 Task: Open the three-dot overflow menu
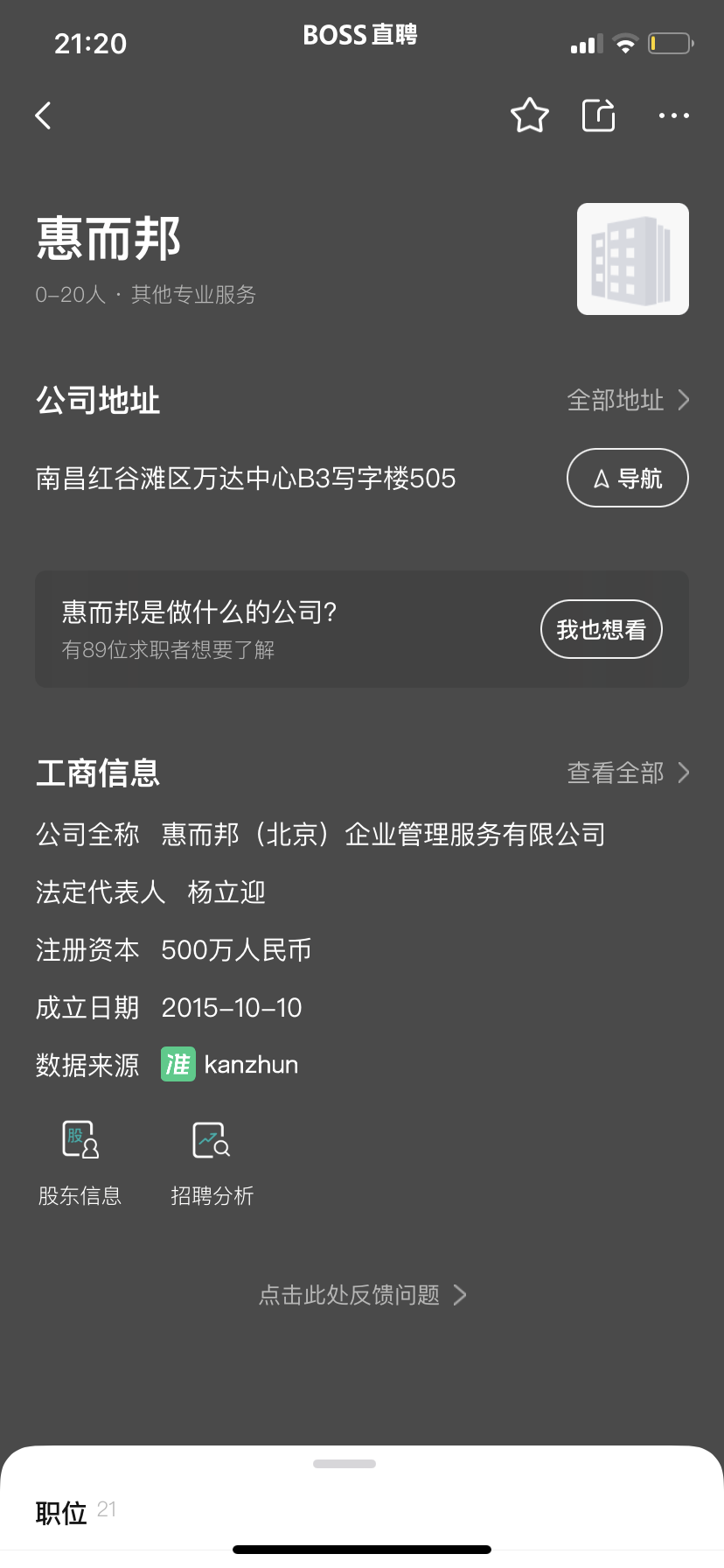pyautogui.click(x=673, y=115)
